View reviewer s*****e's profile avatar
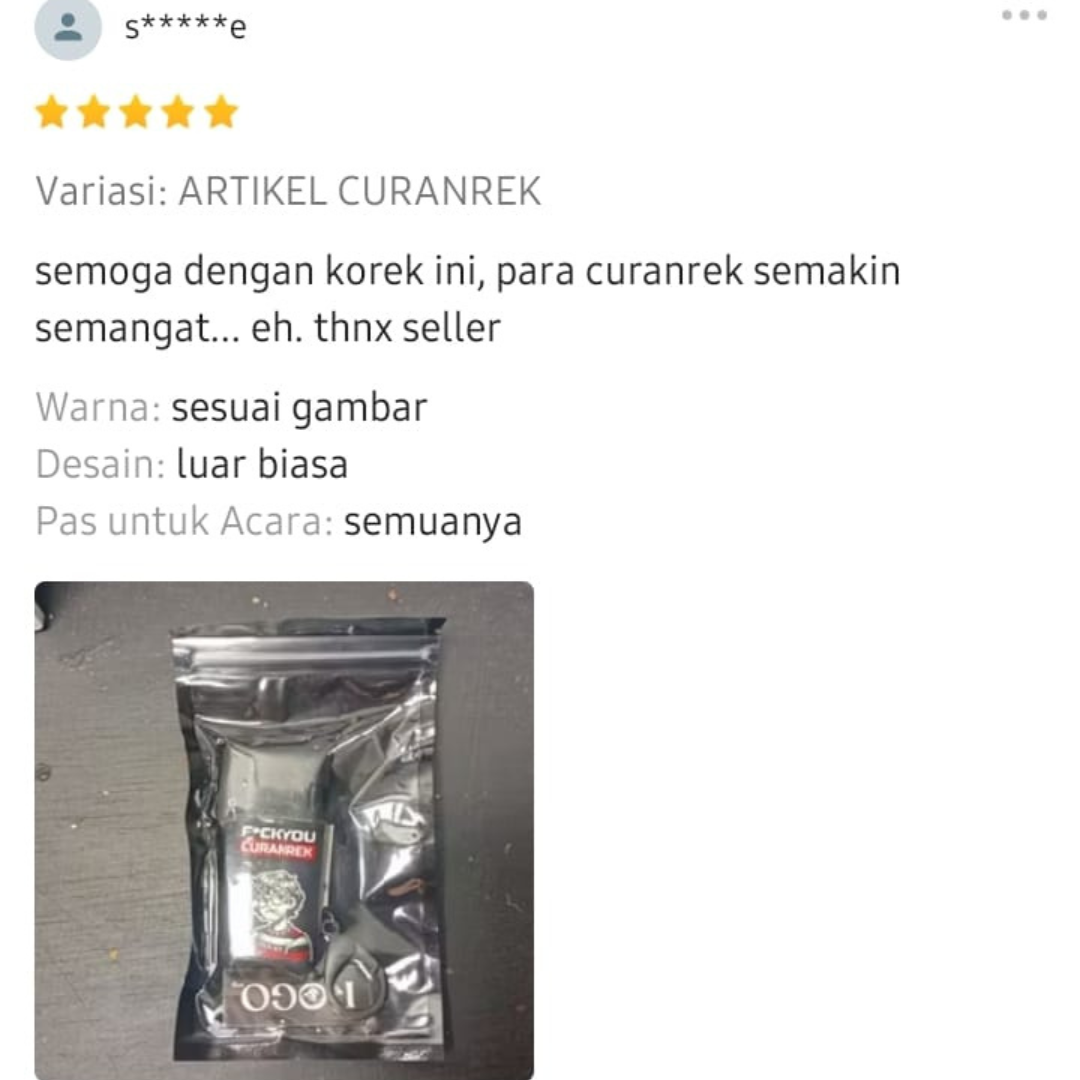The height and width of the screenshot is (1080, 1080). pyautogui.click(x=68, y=28)
